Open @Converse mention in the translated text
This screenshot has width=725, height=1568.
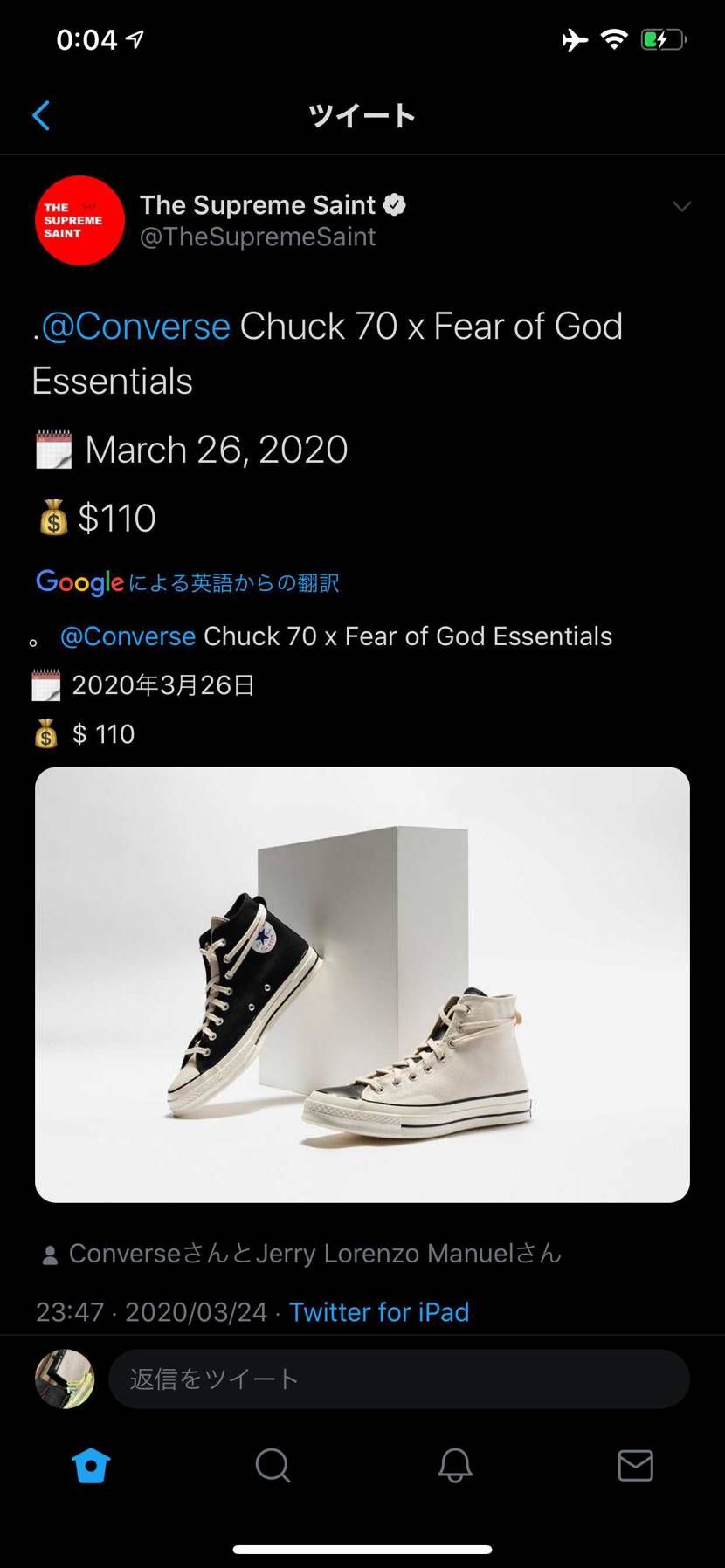[x=128, y=636]
